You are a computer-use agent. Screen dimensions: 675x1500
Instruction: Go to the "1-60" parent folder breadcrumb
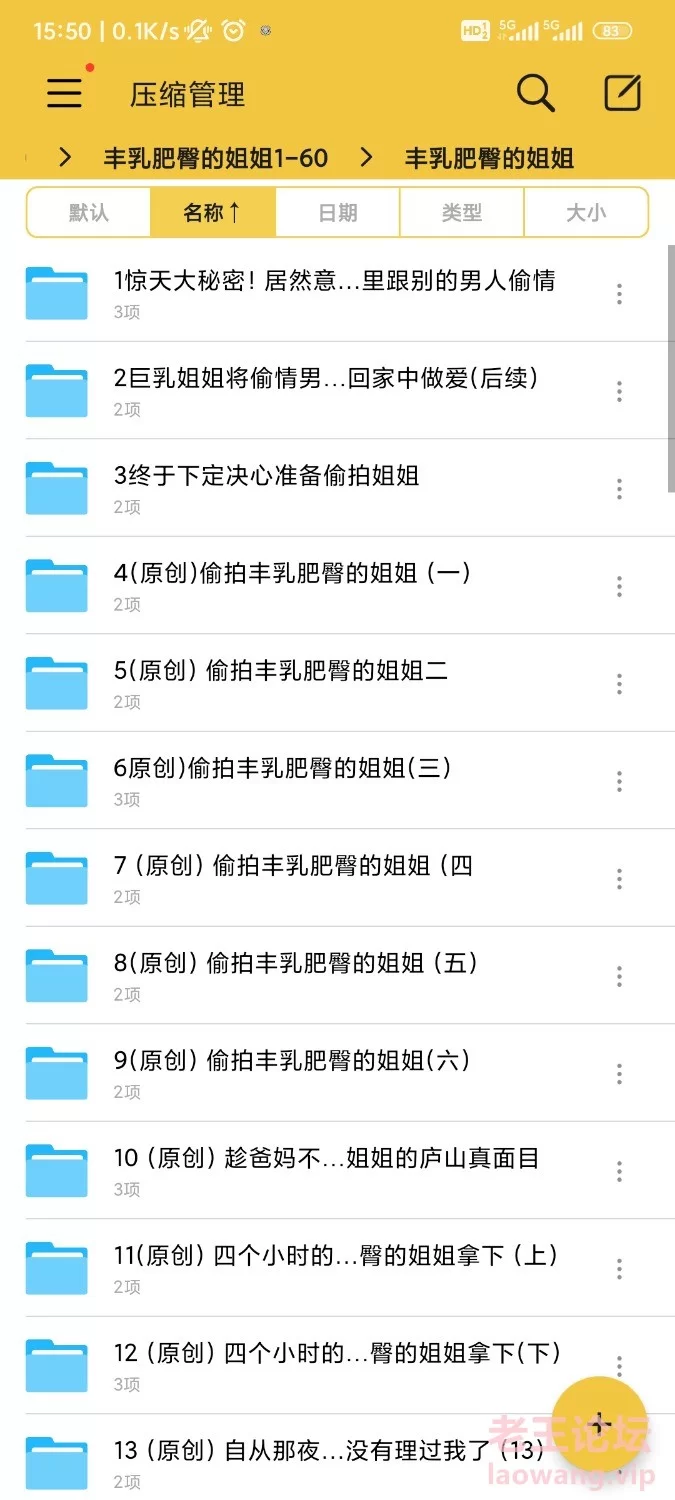pos(216,158)
